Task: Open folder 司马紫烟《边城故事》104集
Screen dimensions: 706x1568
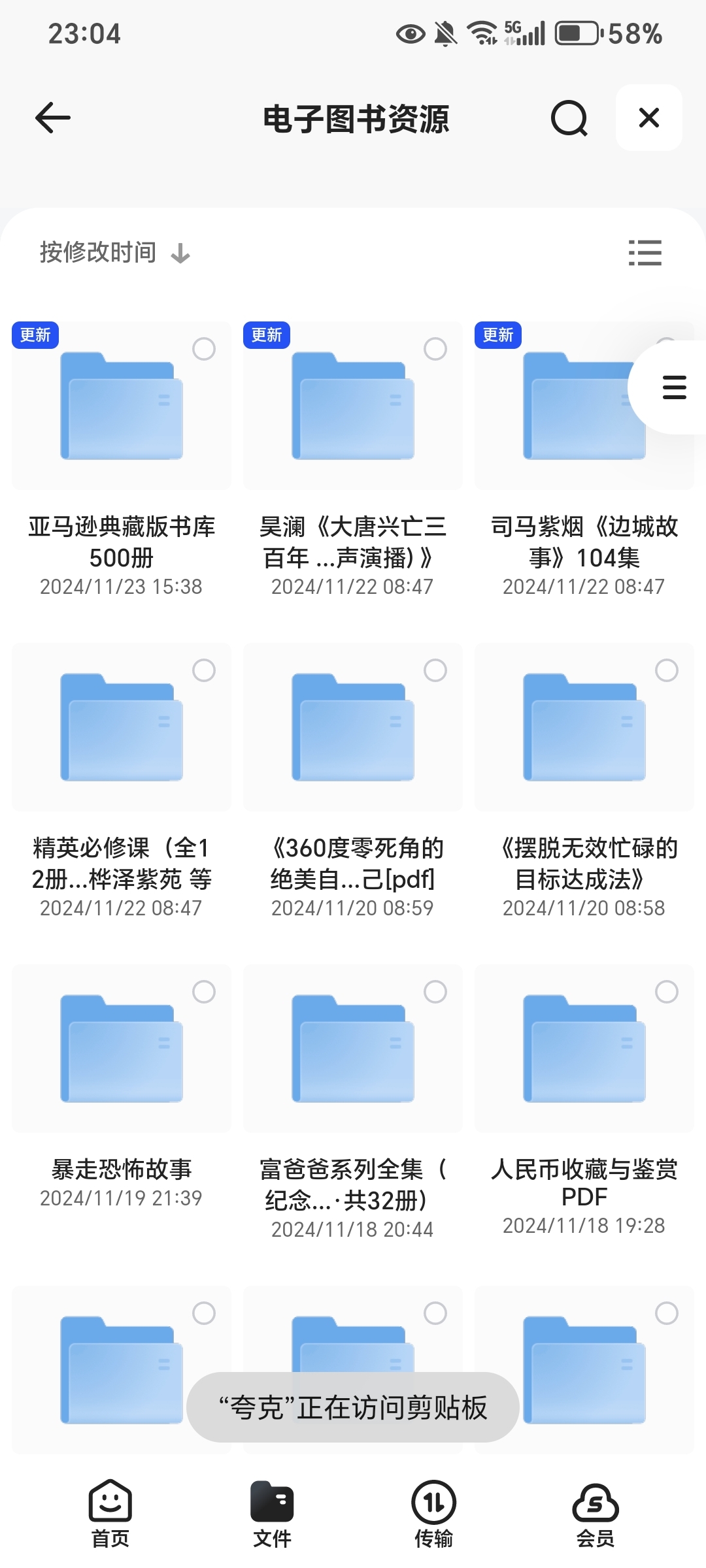Action: pyautogui.click(x=584, y=459)
